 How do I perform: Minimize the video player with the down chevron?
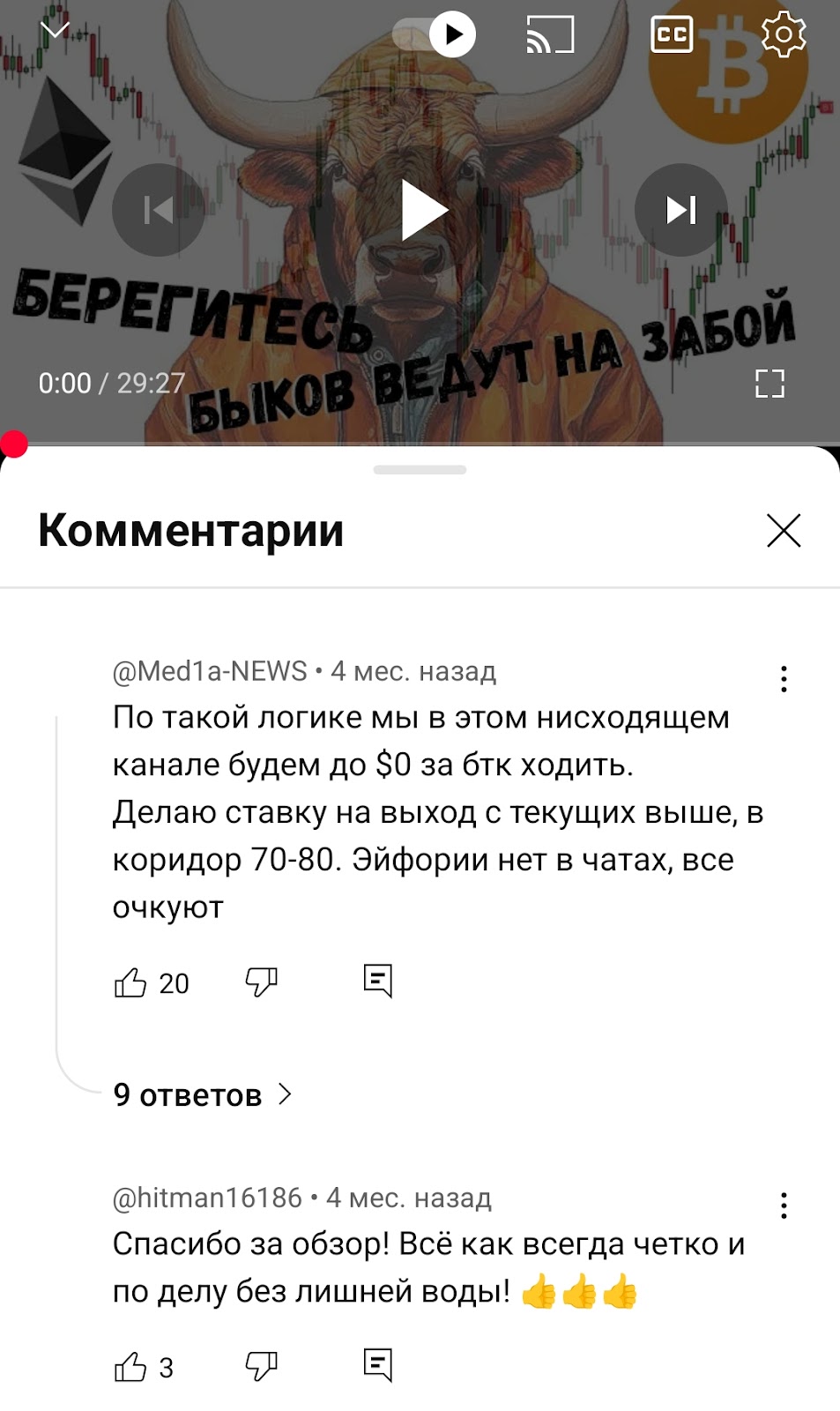55,31
